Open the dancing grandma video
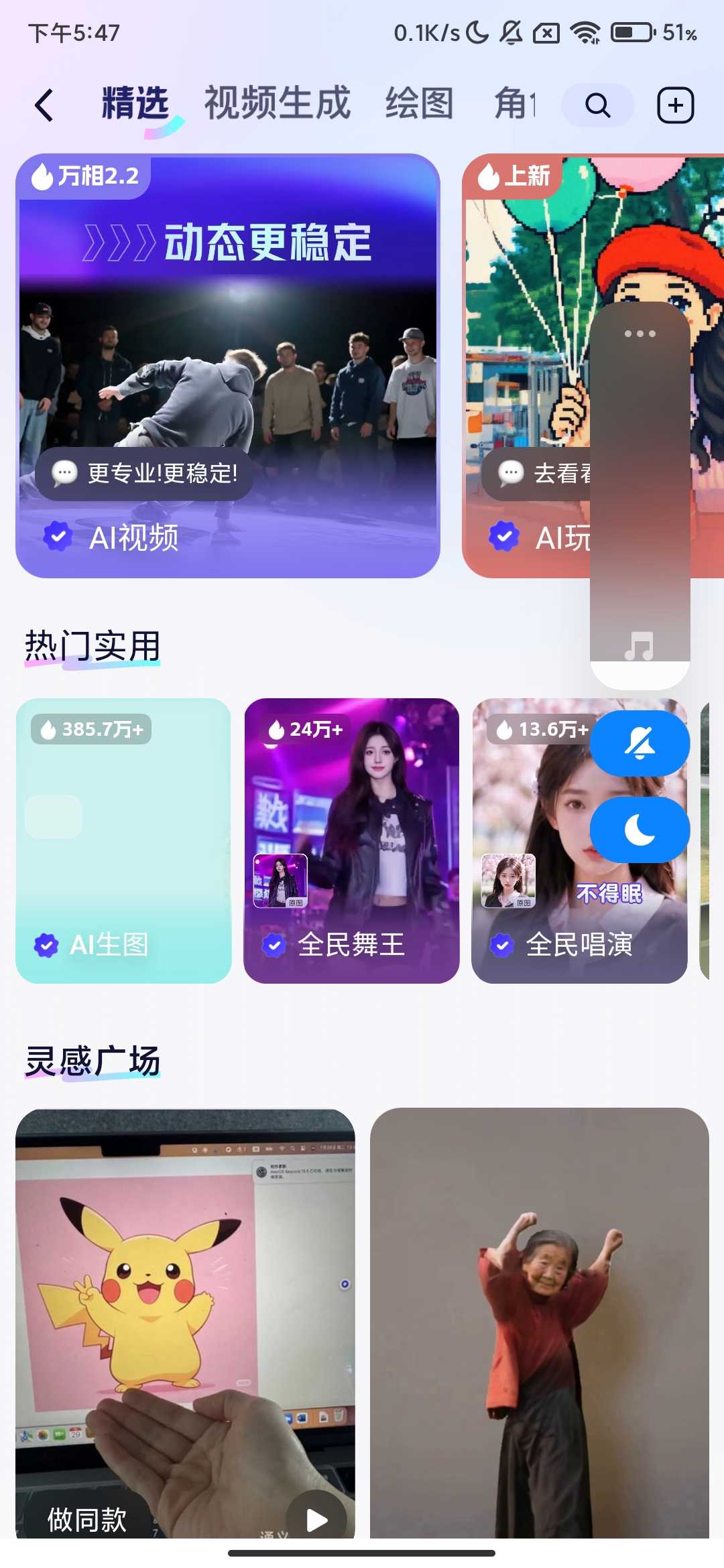The image size is (724, 1568). pos(539,1323)
